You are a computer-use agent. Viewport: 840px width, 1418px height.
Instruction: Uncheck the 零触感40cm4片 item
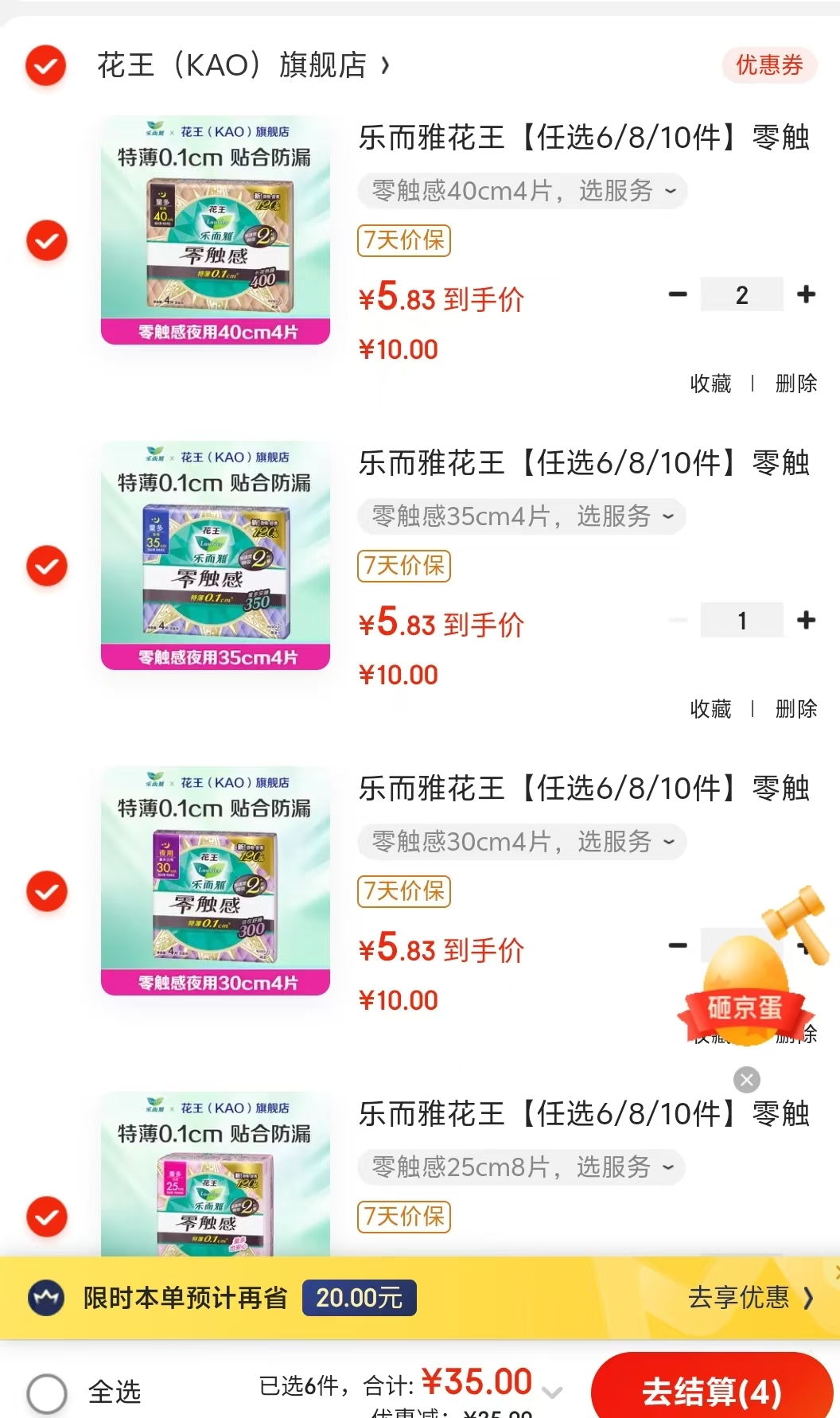pos(47,240)
